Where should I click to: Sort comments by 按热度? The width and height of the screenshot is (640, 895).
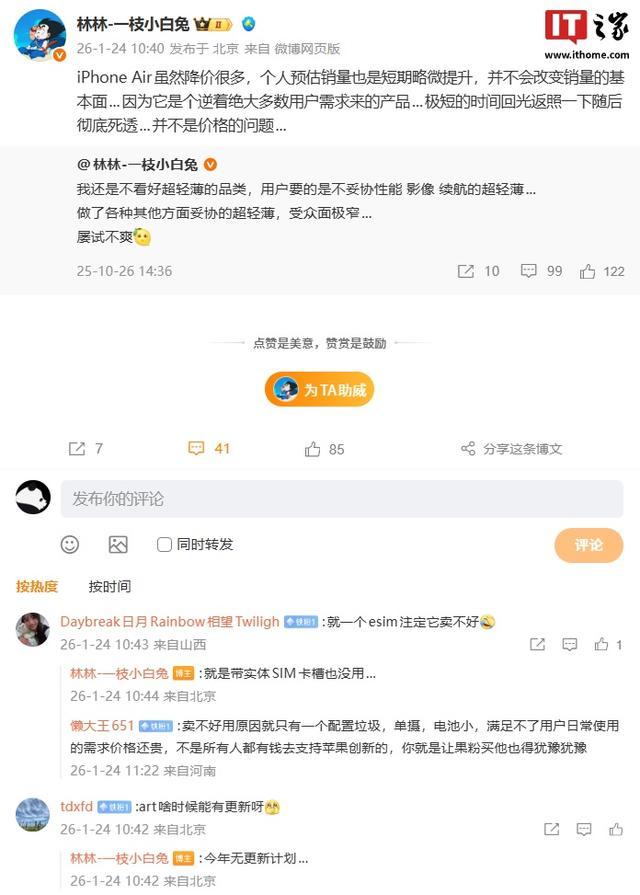37,586
